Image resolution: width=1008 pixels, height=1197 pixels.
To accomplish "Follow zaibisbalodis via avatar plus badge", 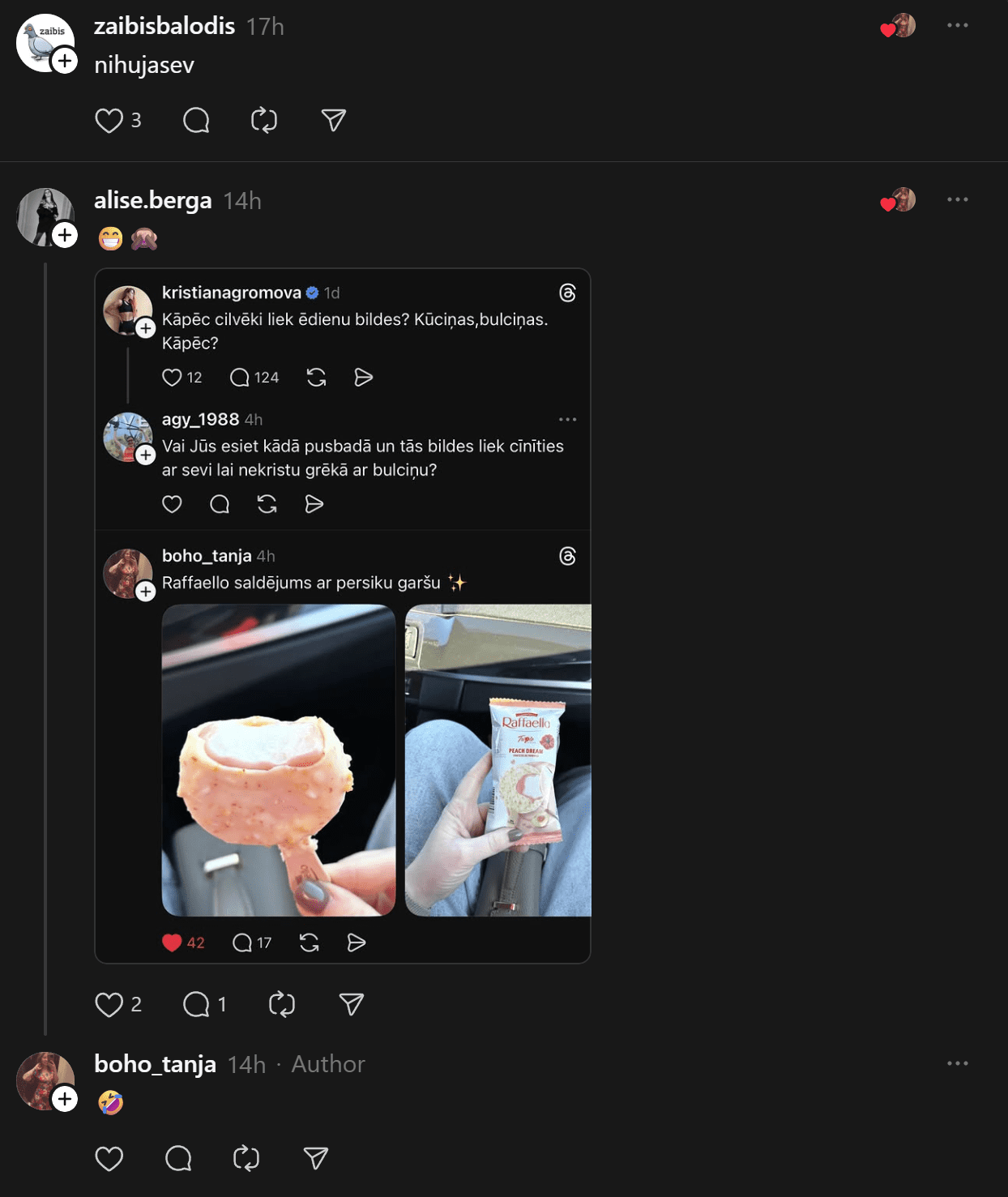I will 65,61.
